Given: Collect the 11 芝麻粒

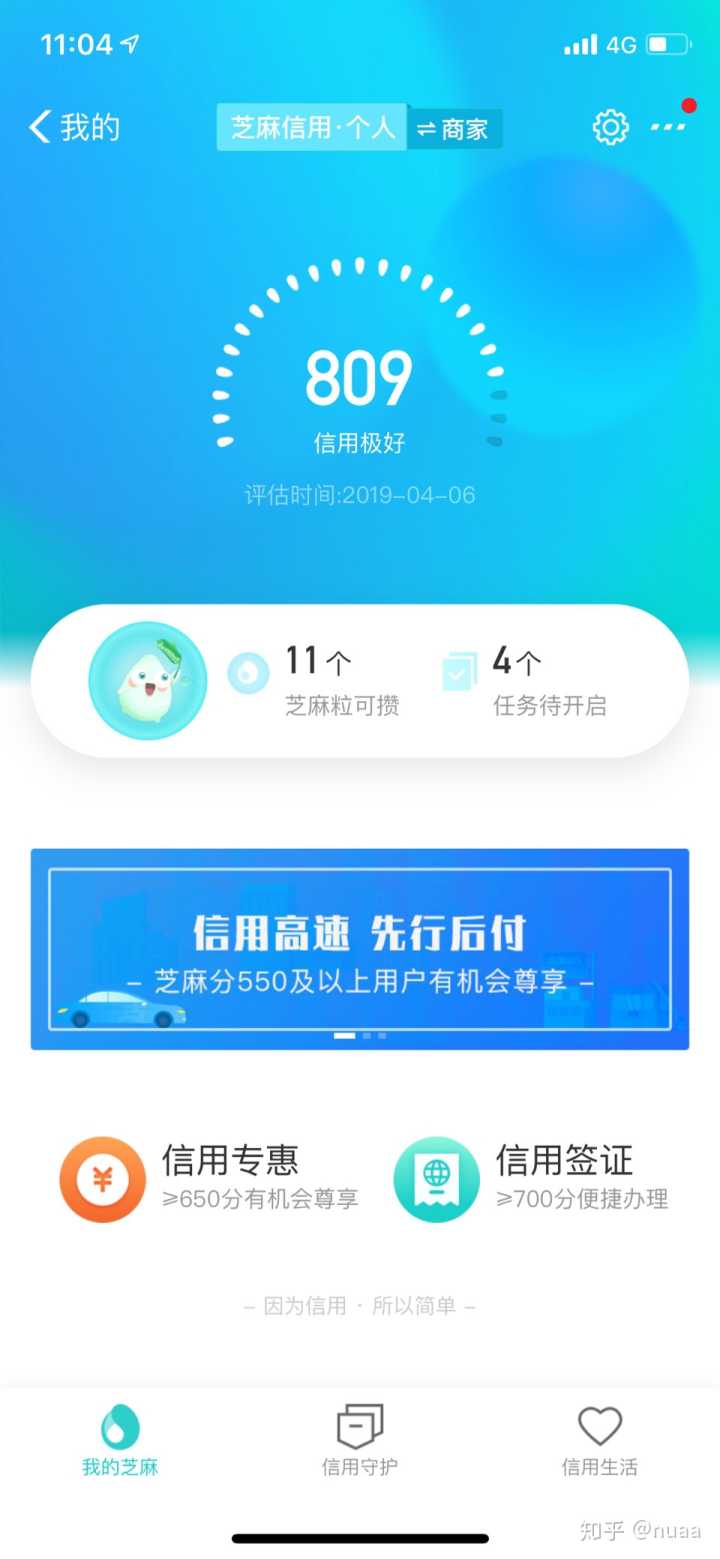Looking at the screenshot, I should [315, 680].
